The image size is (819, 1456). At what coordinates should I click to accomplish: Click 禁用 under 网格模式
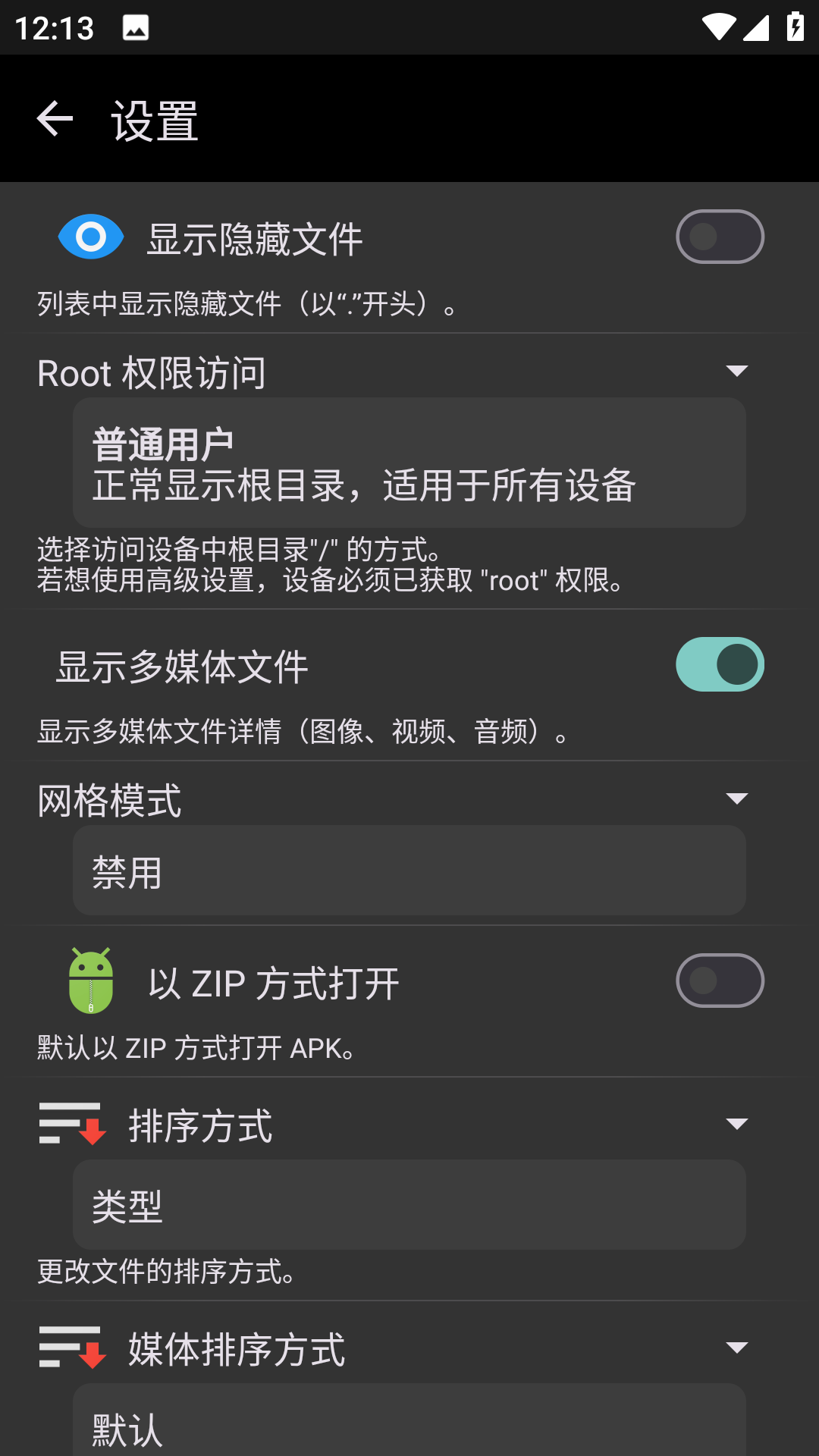click(x=409, y=870)
